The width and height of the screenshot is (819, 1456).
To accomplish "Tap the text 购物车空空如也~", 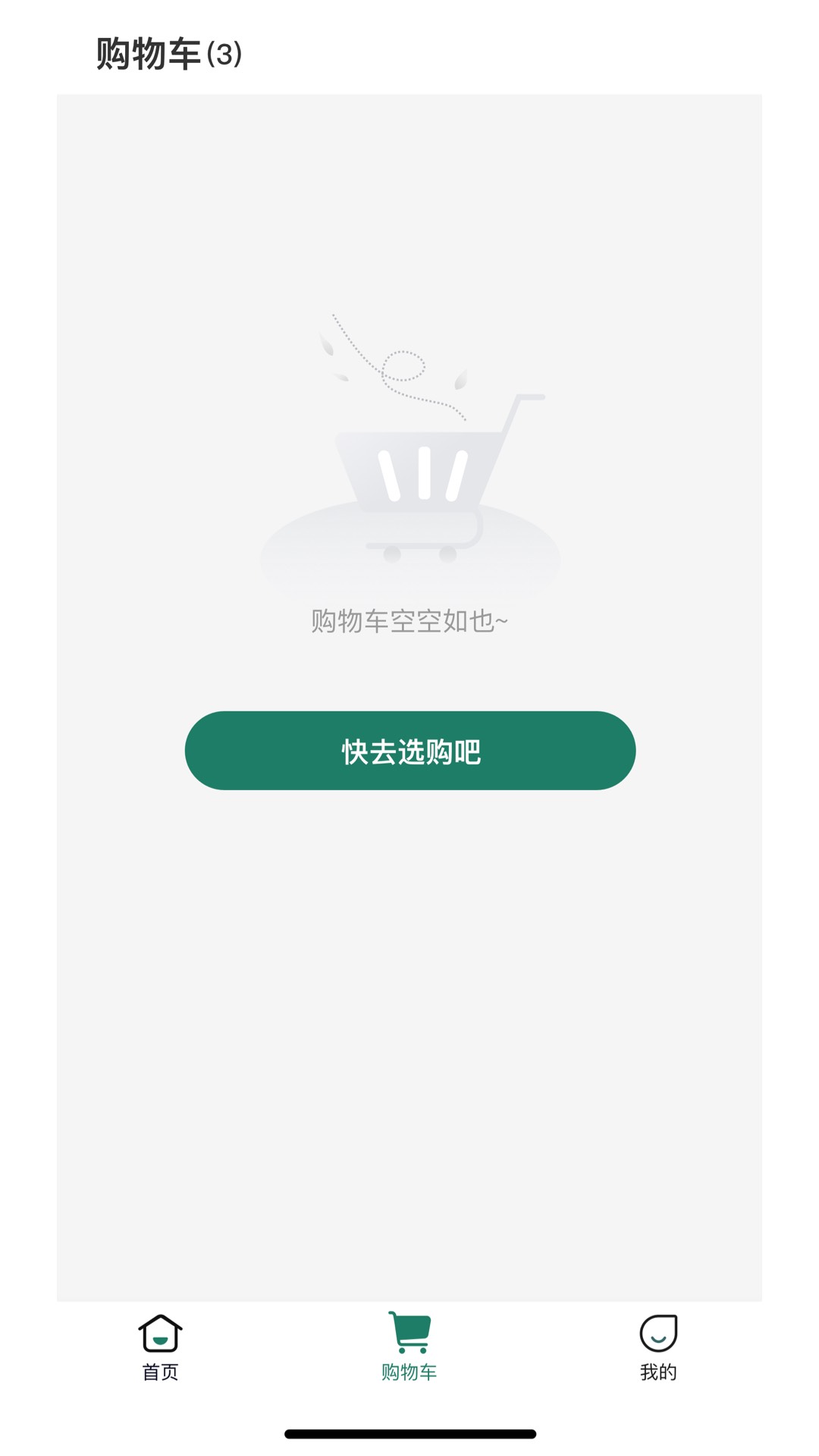I will coord(409,620).
